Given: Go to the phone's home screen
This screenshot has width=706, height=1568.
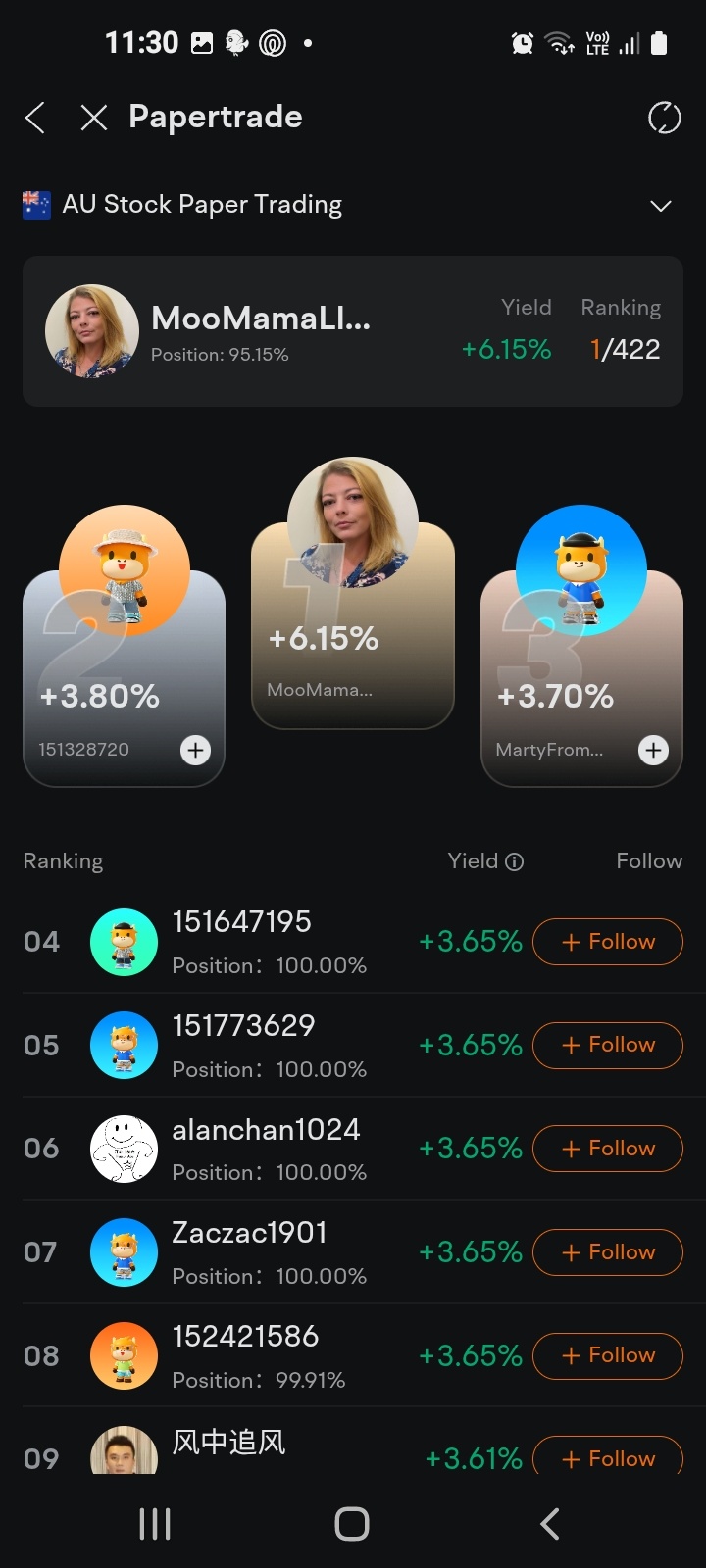Looking at the screenshot, I should pyautogui.click(x=352, y=1524).
